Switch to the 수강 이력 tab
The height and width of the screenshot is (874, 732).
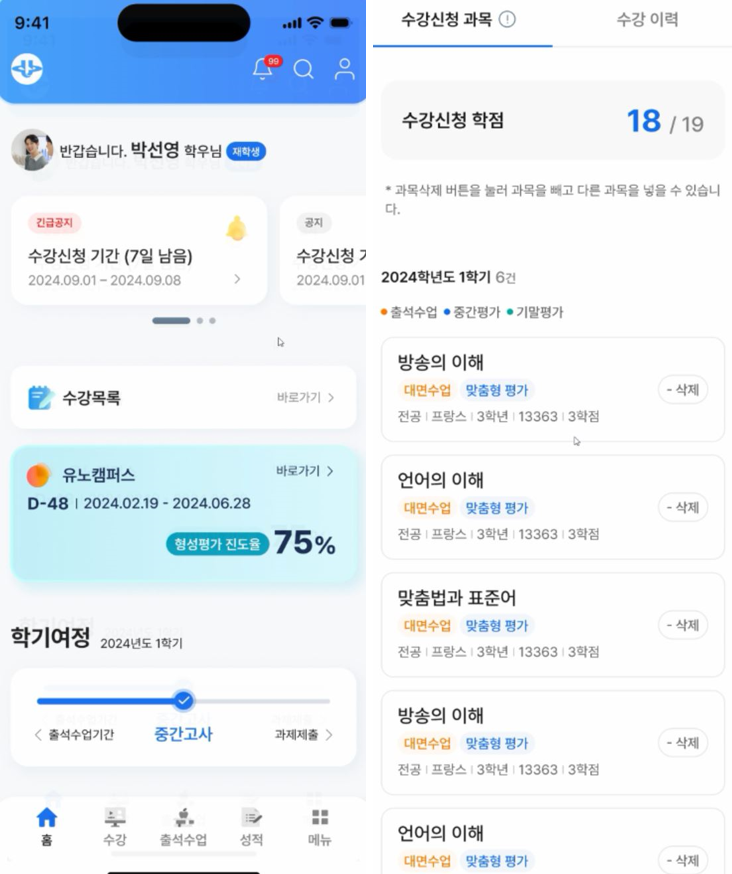pos(647,19)
